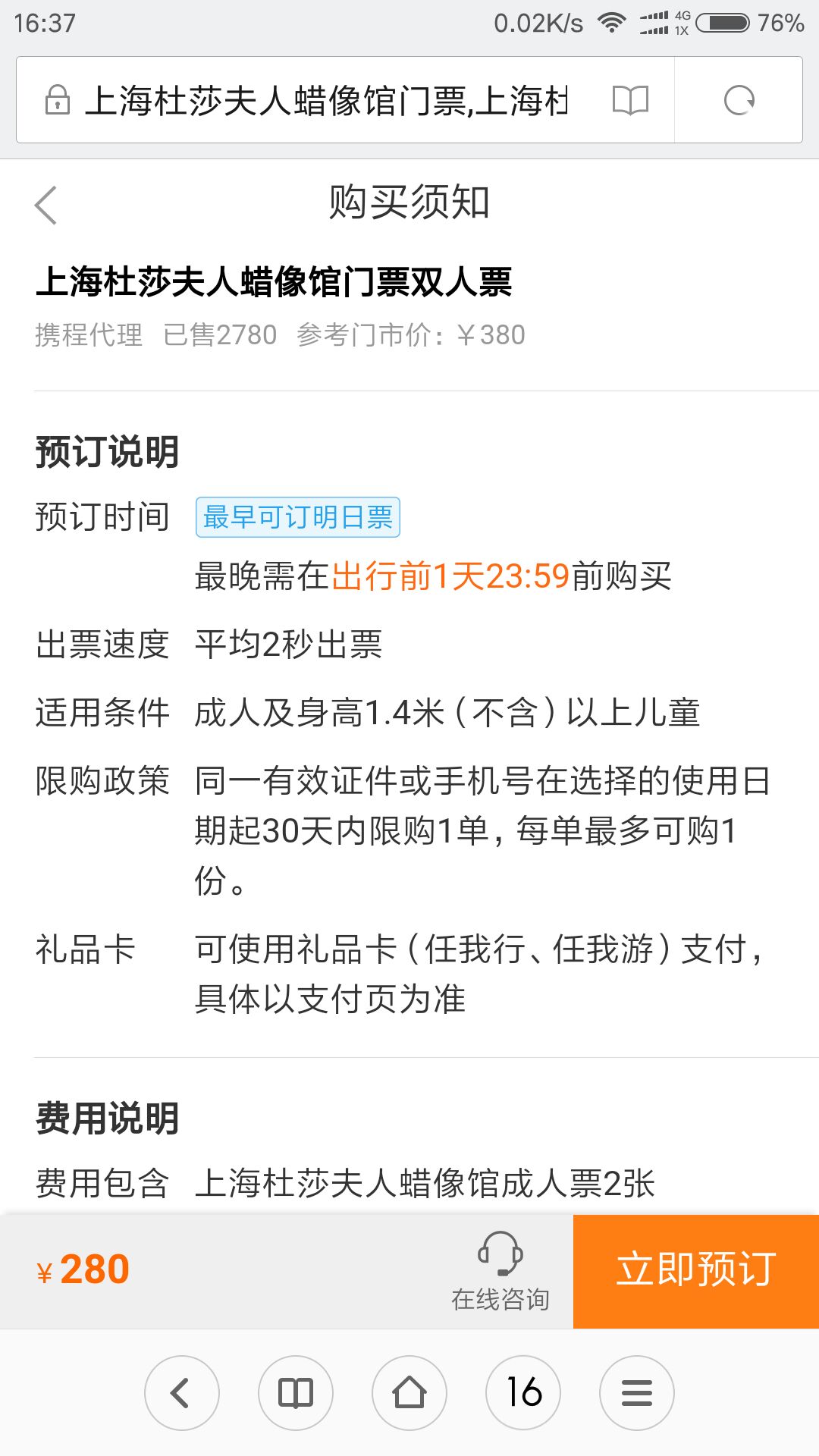Go back from the 购买须知 page
This screenshot has height=1456, width=819.
(46, 205)
